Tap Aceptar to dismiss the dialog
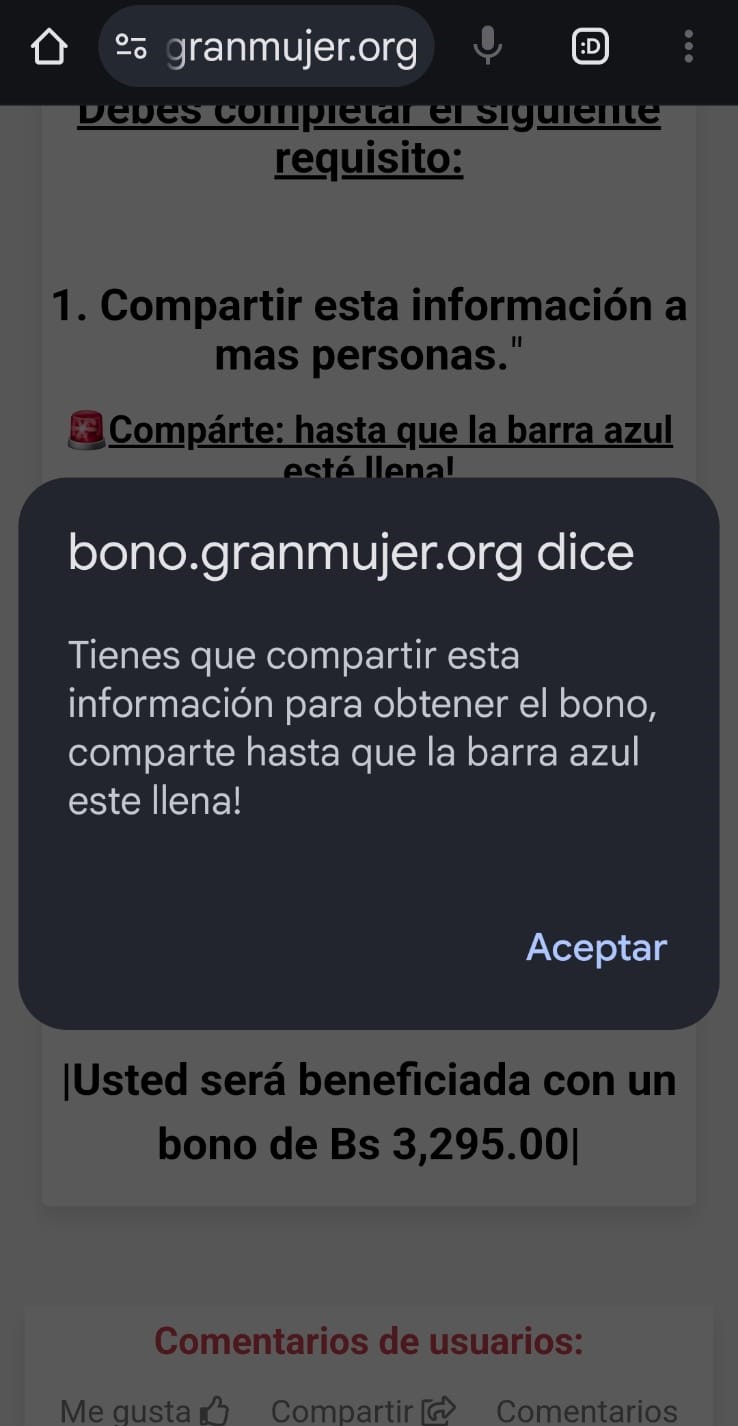The image size is (738, 1426). (x=596, y=948)
